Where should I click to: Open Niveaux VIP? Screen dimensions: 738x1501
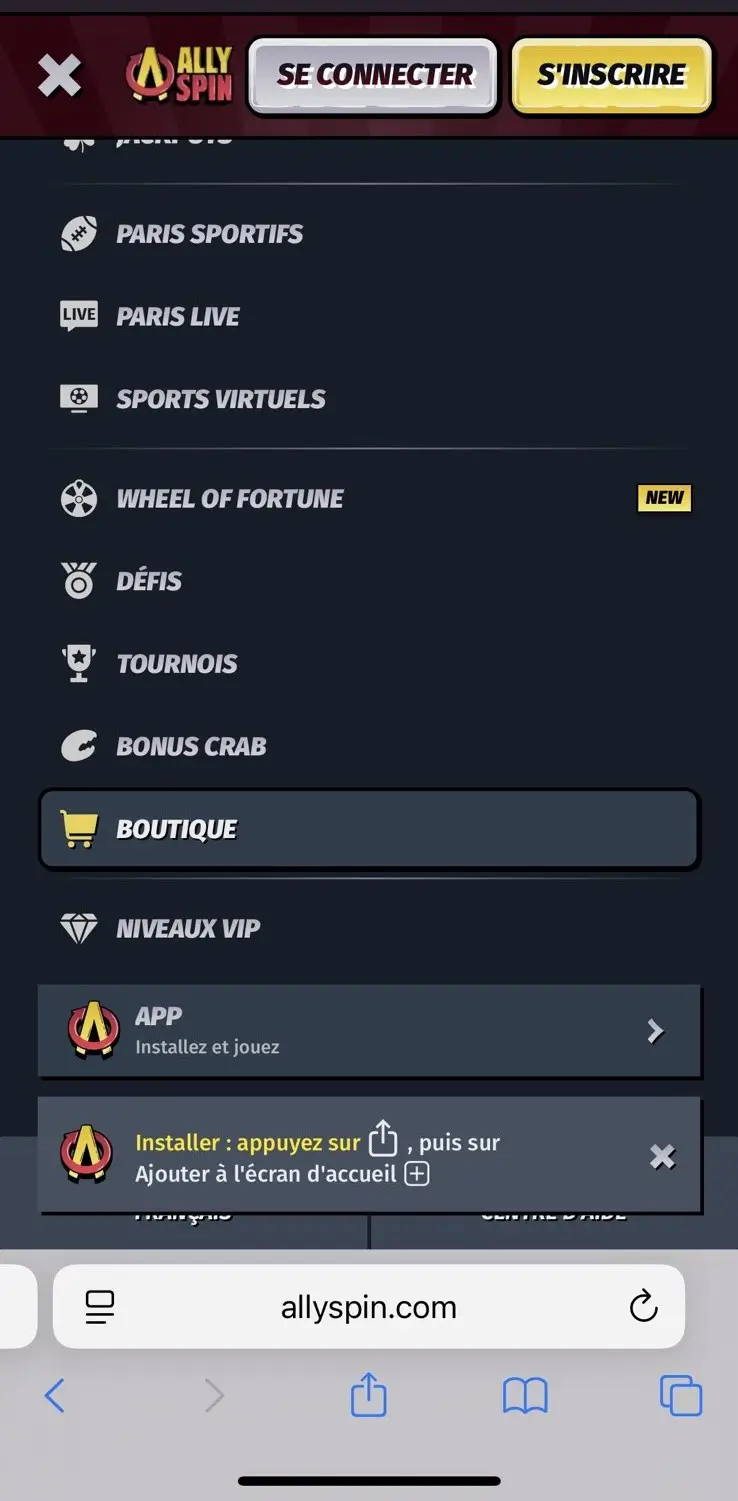(x=188, y=928)
